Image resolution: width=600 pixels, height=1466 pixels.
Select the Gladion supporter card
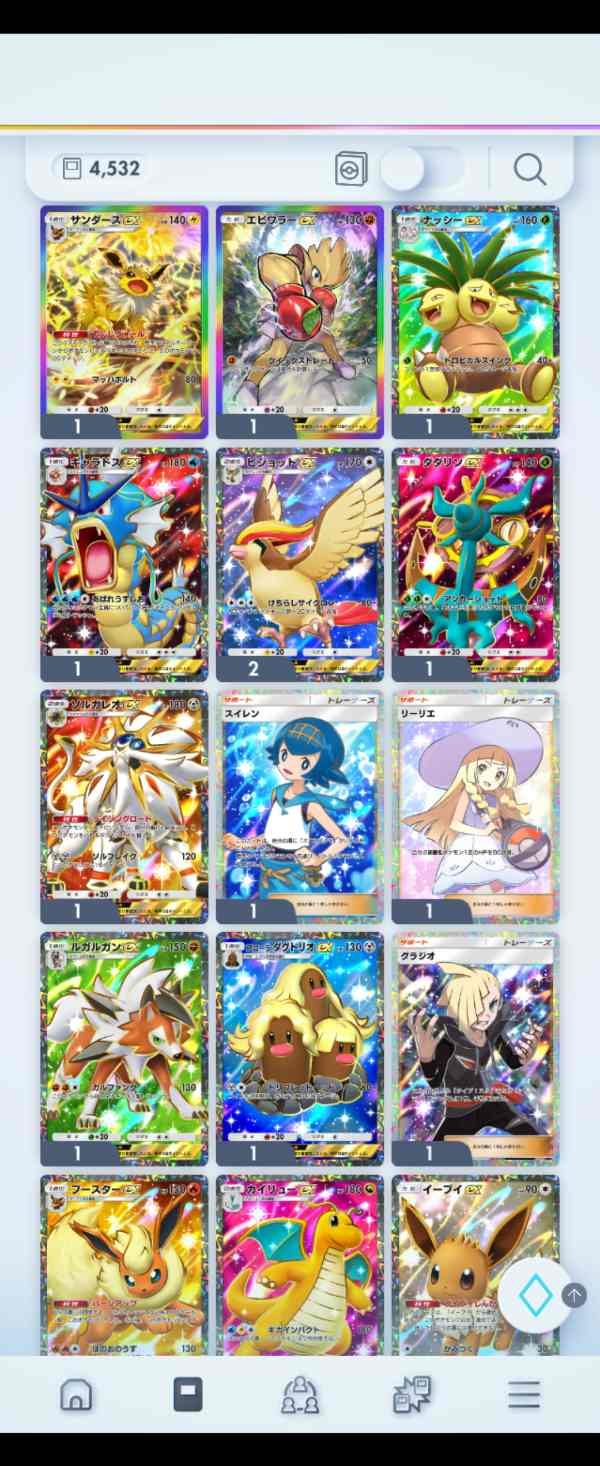coord(475,1037)
